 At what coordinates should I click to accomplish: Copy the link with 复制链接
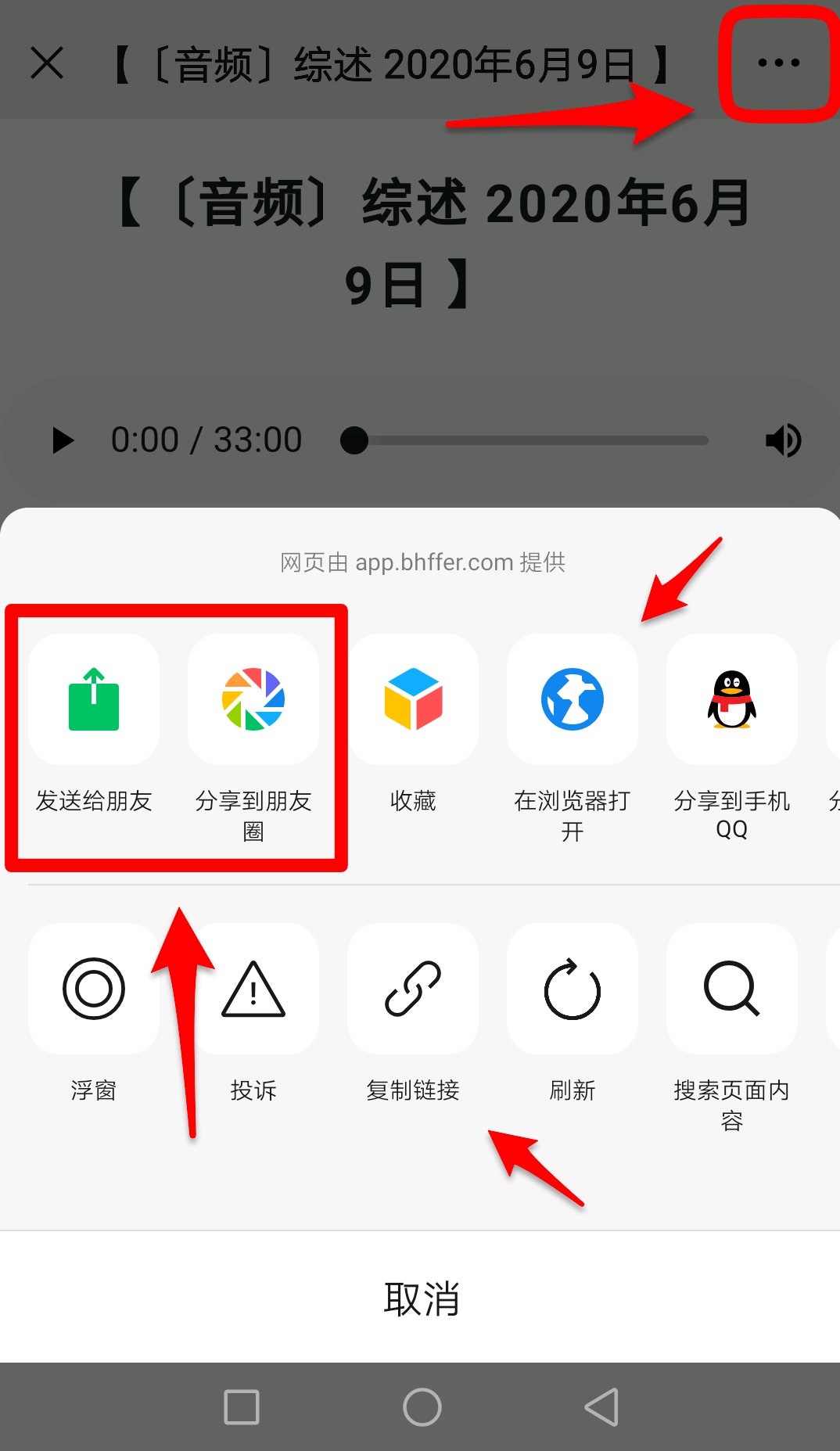413,989
